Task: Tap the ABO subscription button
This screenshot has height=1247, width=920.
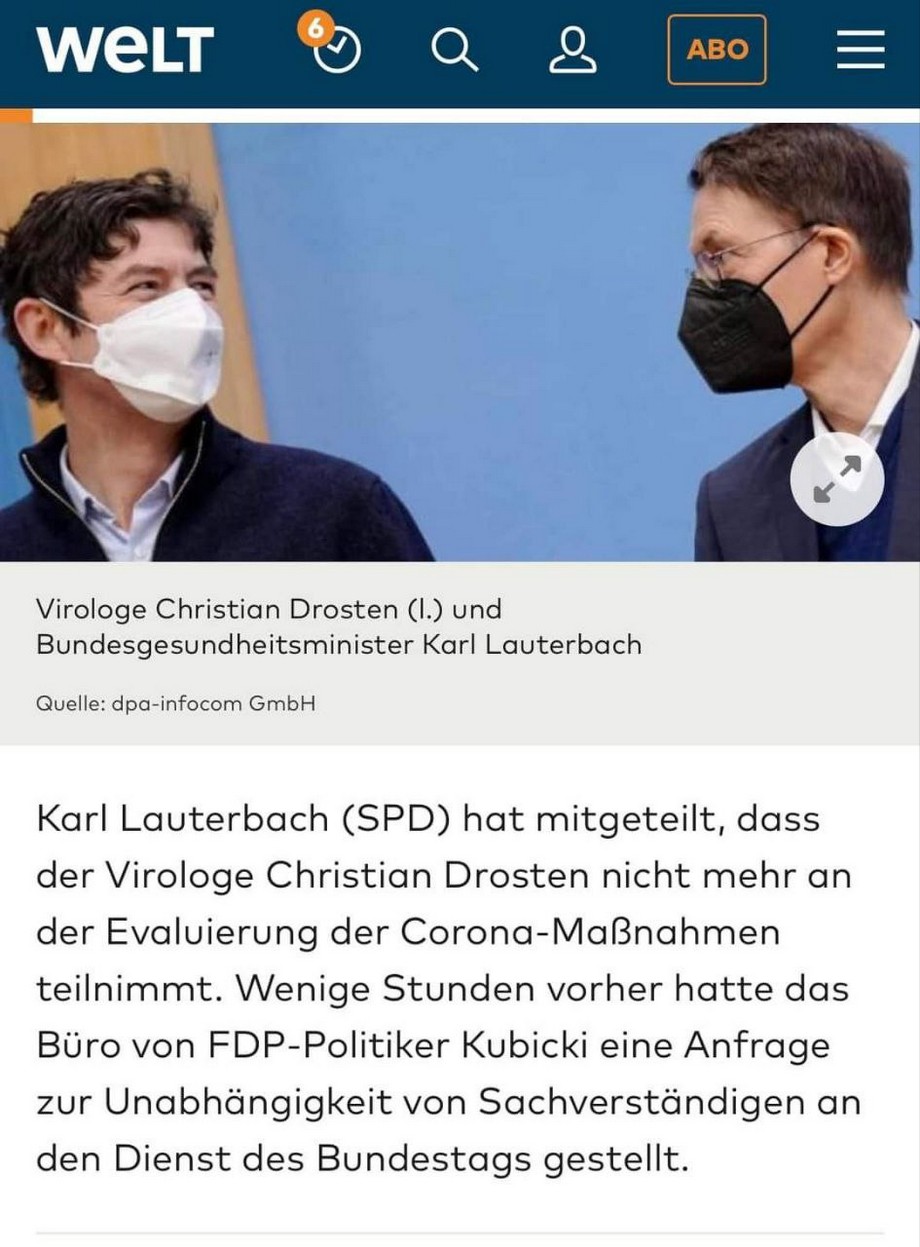Action: pos(717,49)
